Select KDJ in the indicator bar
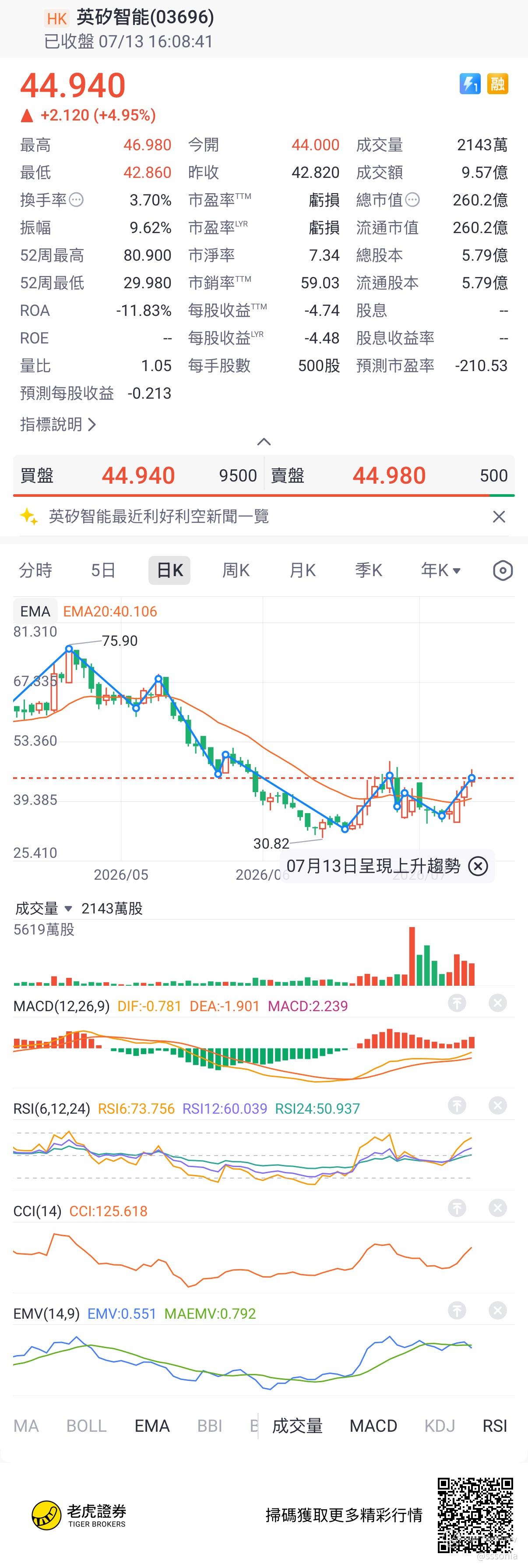The width and height of the screenshot is (528, 1568). click(x=439, y=1426)
